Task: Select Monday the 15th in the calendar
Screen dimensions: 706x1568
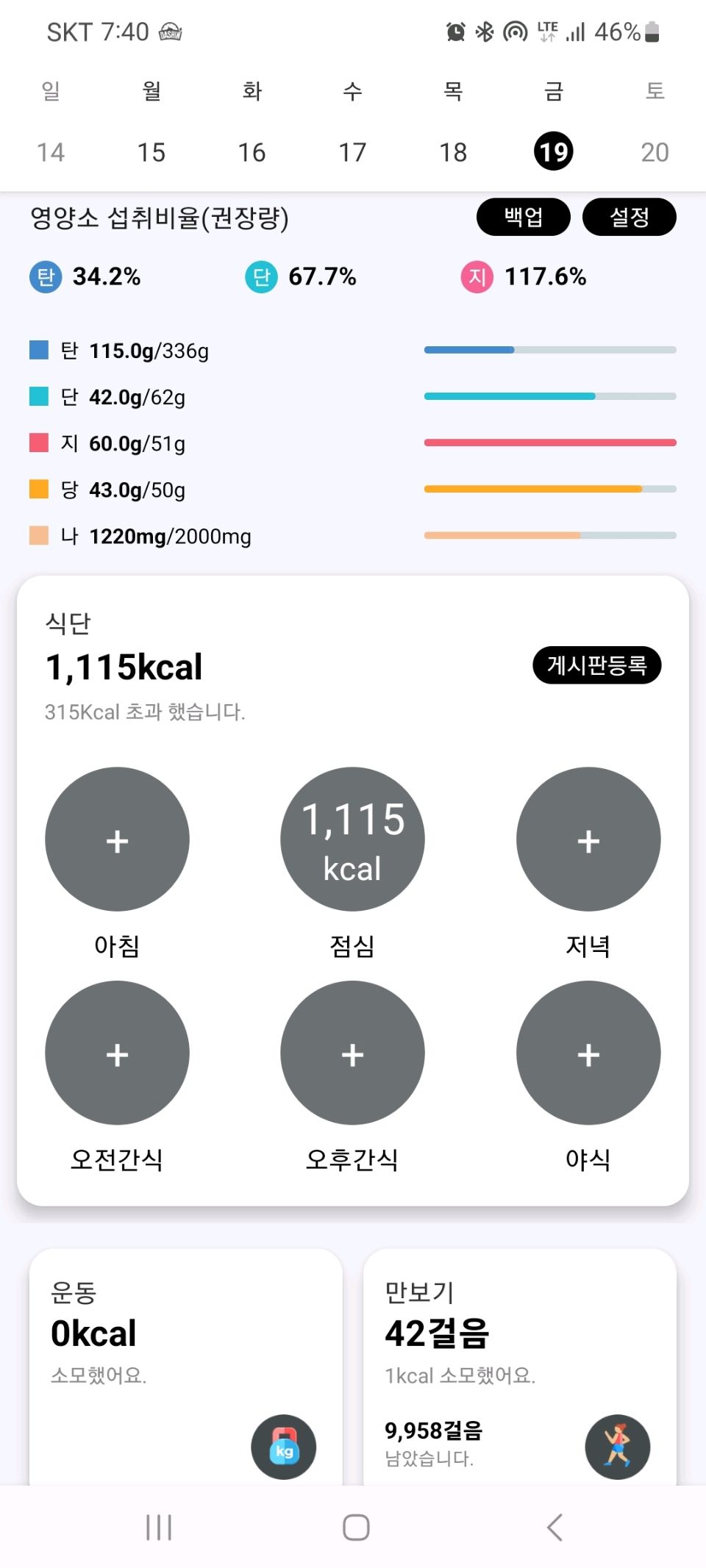Action: (151, 152)
